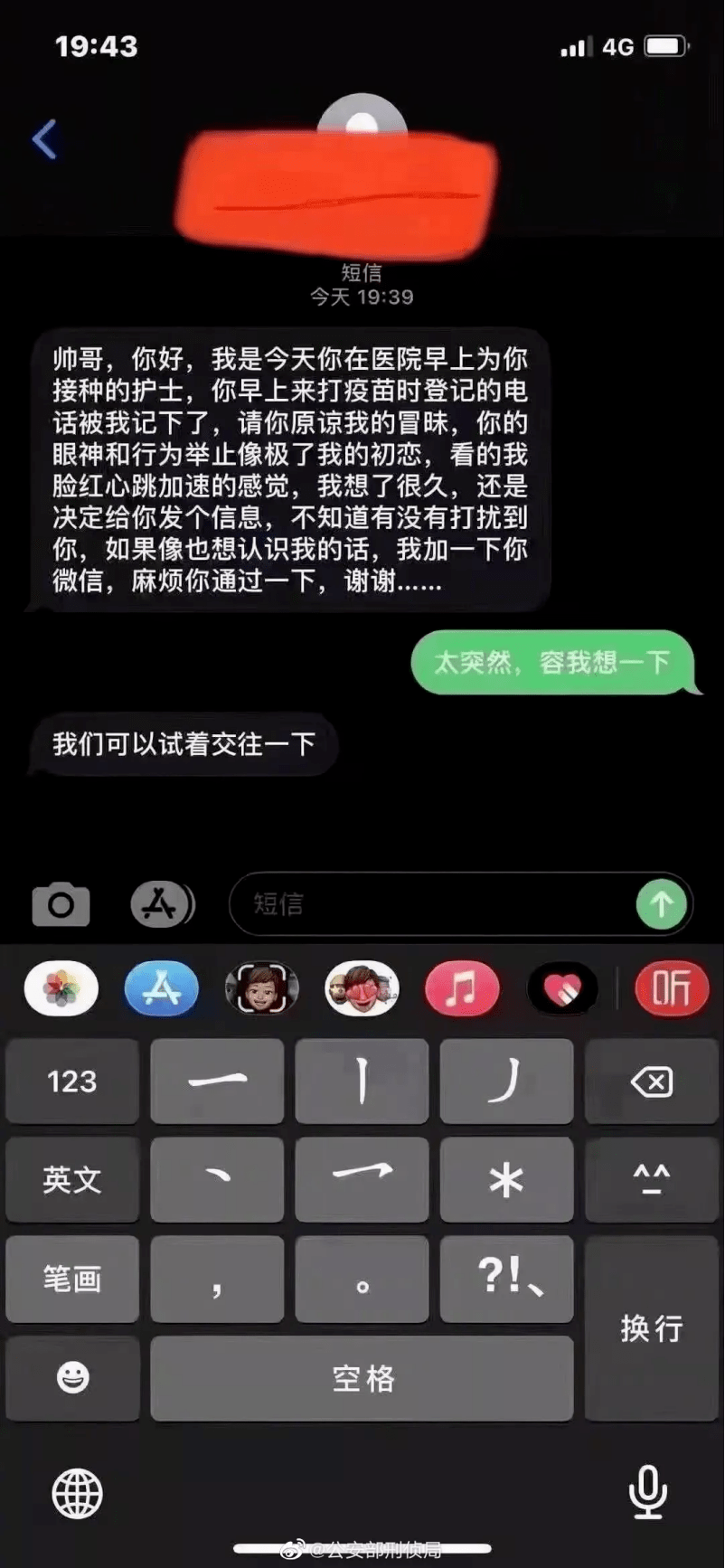Tap the 换行 return key
The width and height of the screenshot is (725, 1568).
[x=652, y=1328]
